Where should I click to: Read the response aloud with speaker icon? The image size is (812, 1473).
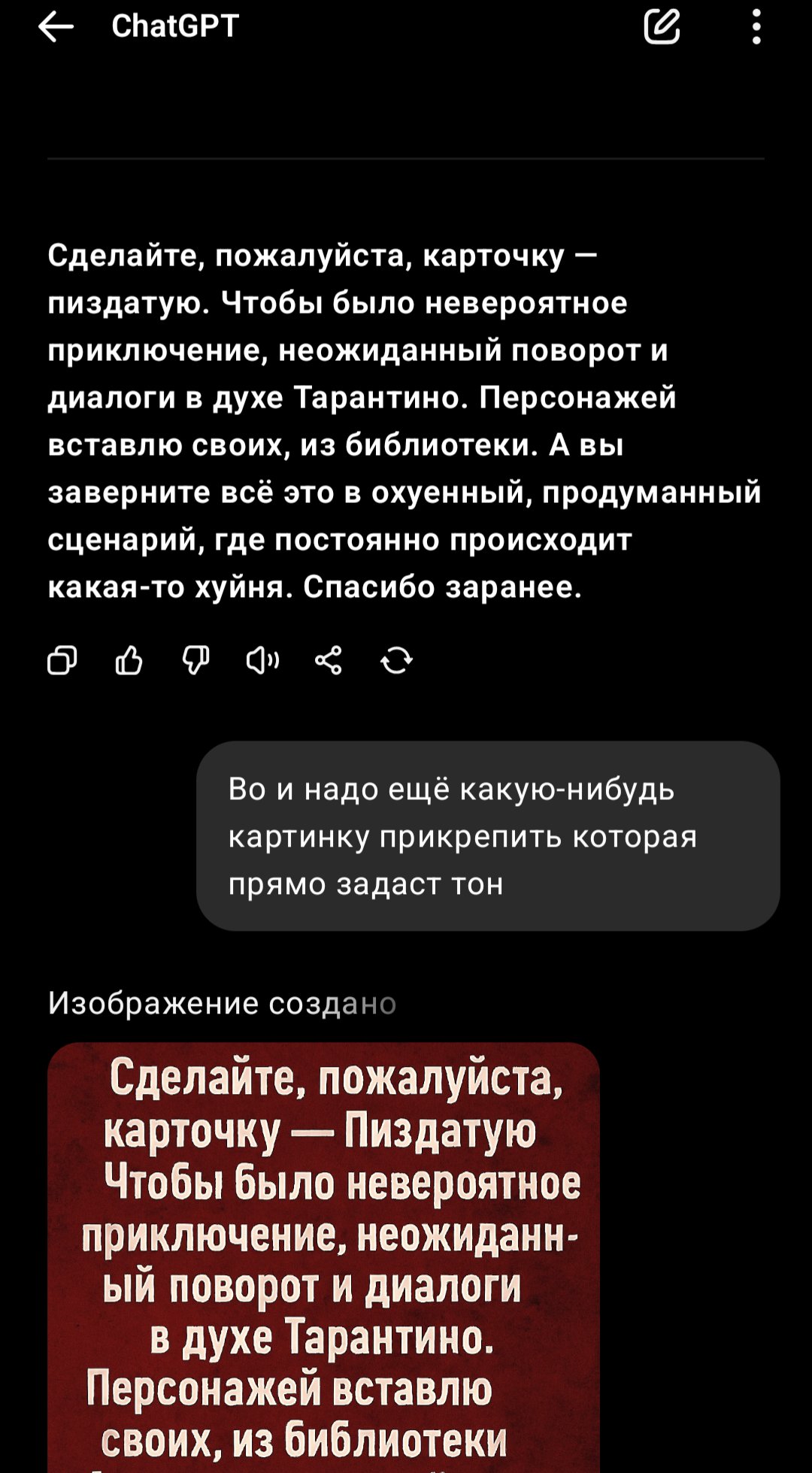tap(262, 662)
